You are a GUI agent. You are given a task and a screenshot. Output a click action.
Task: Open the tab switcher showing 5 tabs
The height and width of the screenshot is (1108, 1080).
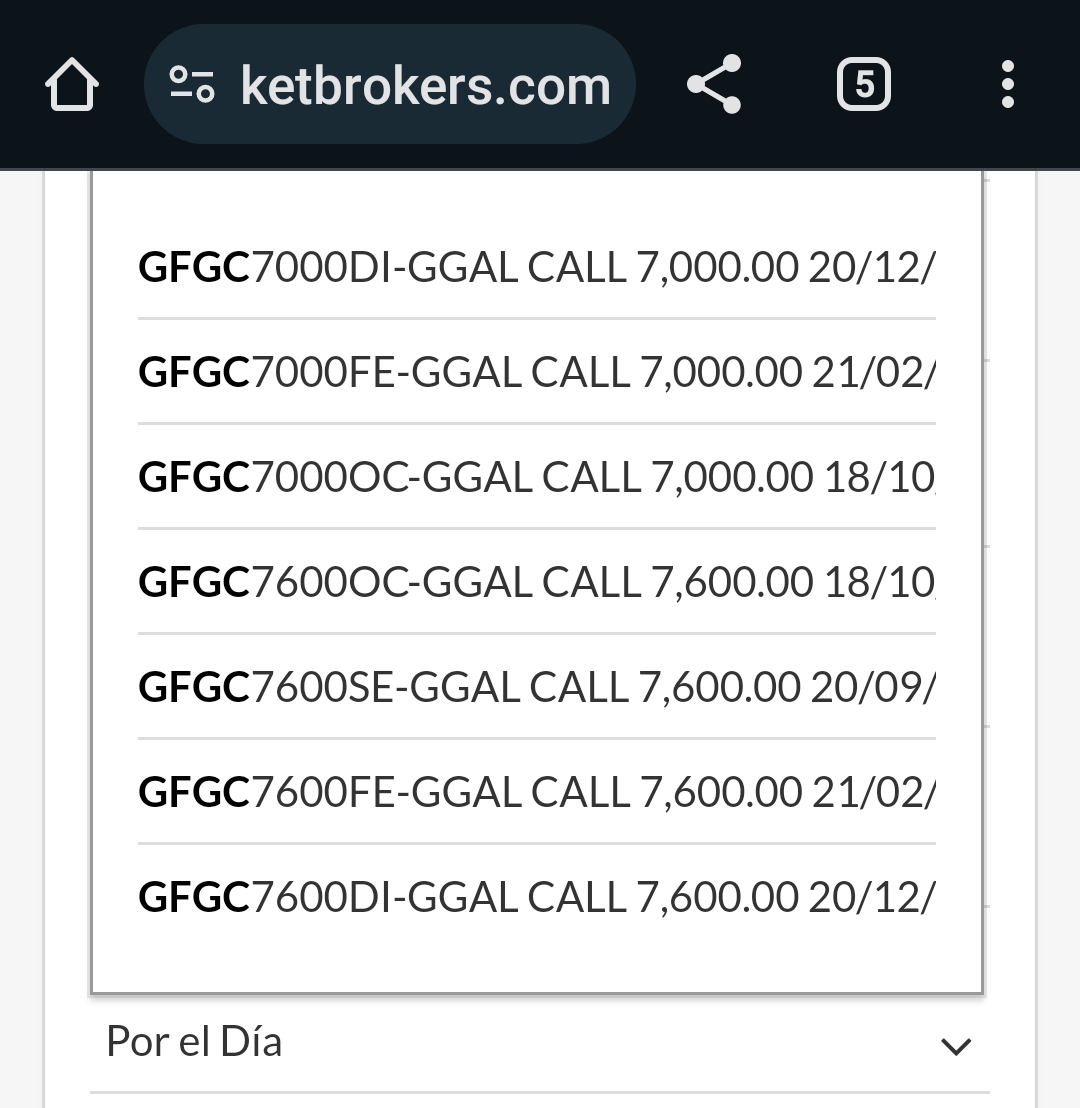click(863, 86)
